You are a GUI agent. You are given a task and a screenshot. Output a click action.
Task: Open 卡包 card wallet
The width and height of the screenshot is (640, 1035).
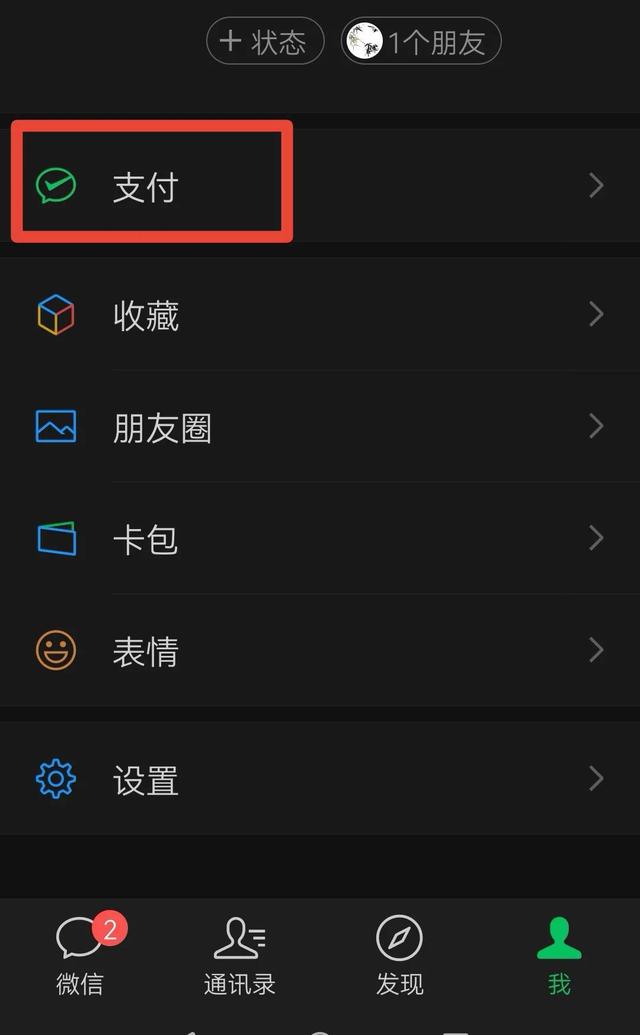click(320, 539)
